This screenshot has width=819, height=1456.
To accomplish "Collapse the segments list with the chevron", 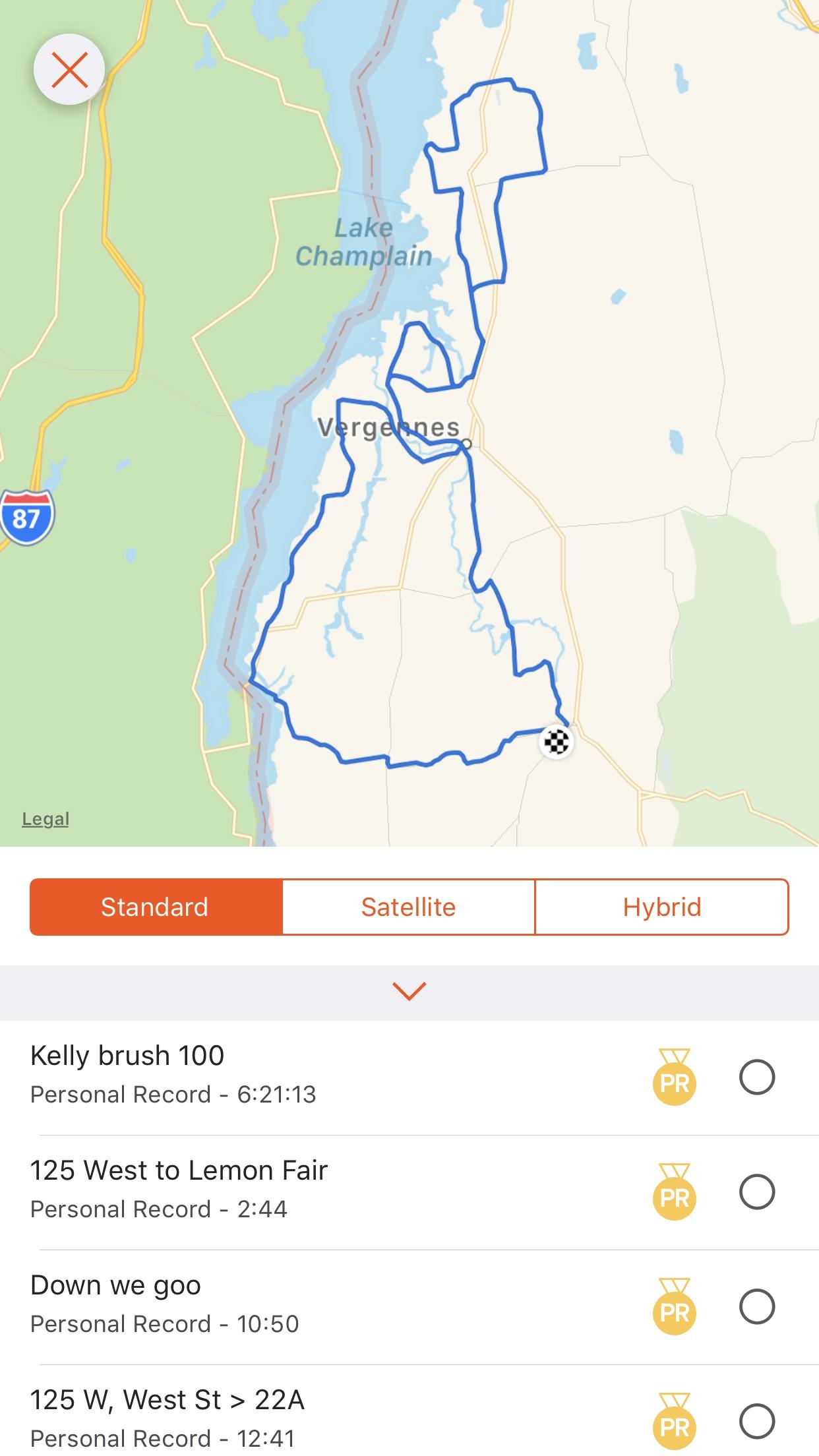I will [409, 990].
